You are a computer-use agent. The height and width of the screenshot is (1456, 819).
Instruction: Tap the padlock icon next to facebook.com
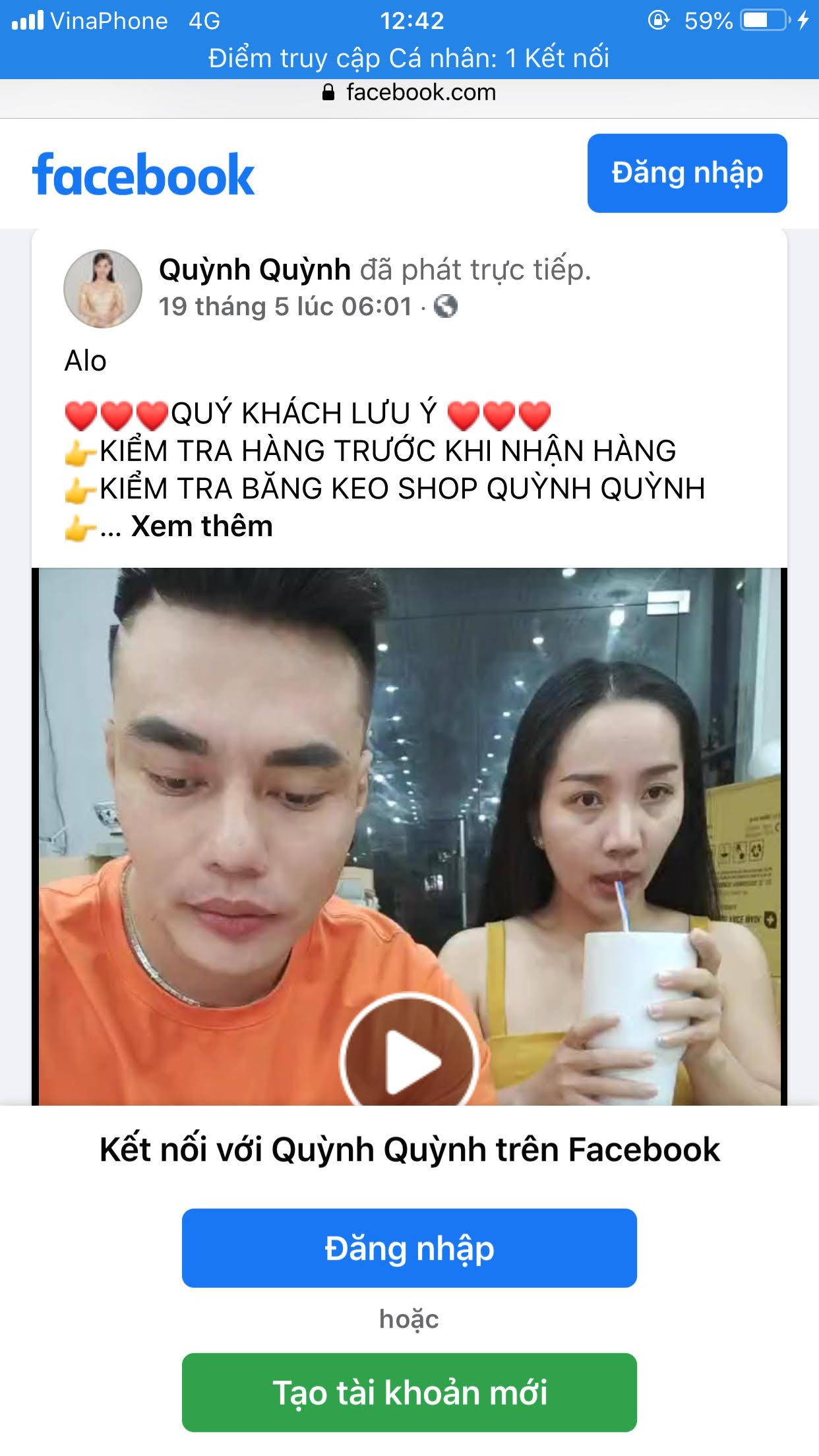click(328, 92)
